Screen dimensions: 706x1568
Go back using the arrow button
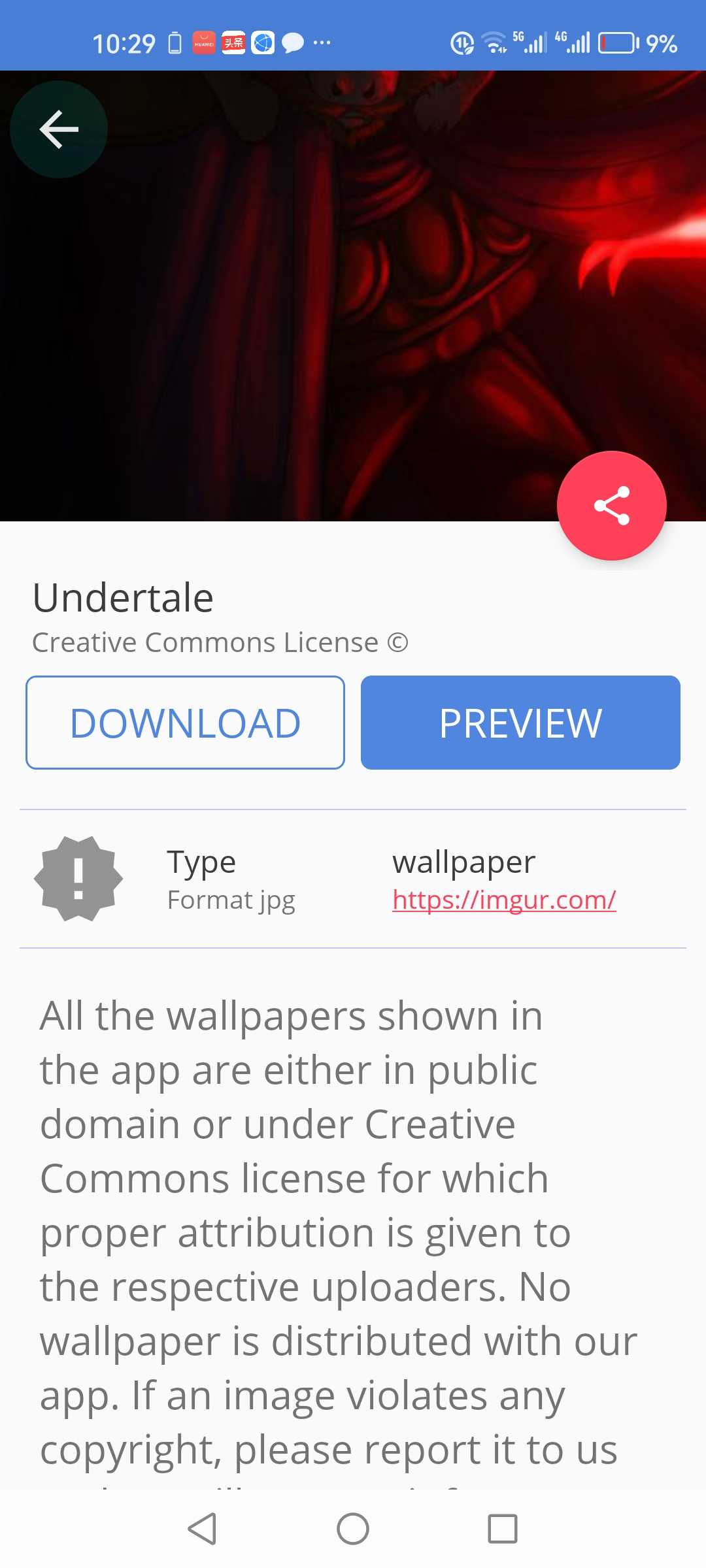tap(59, 129)
